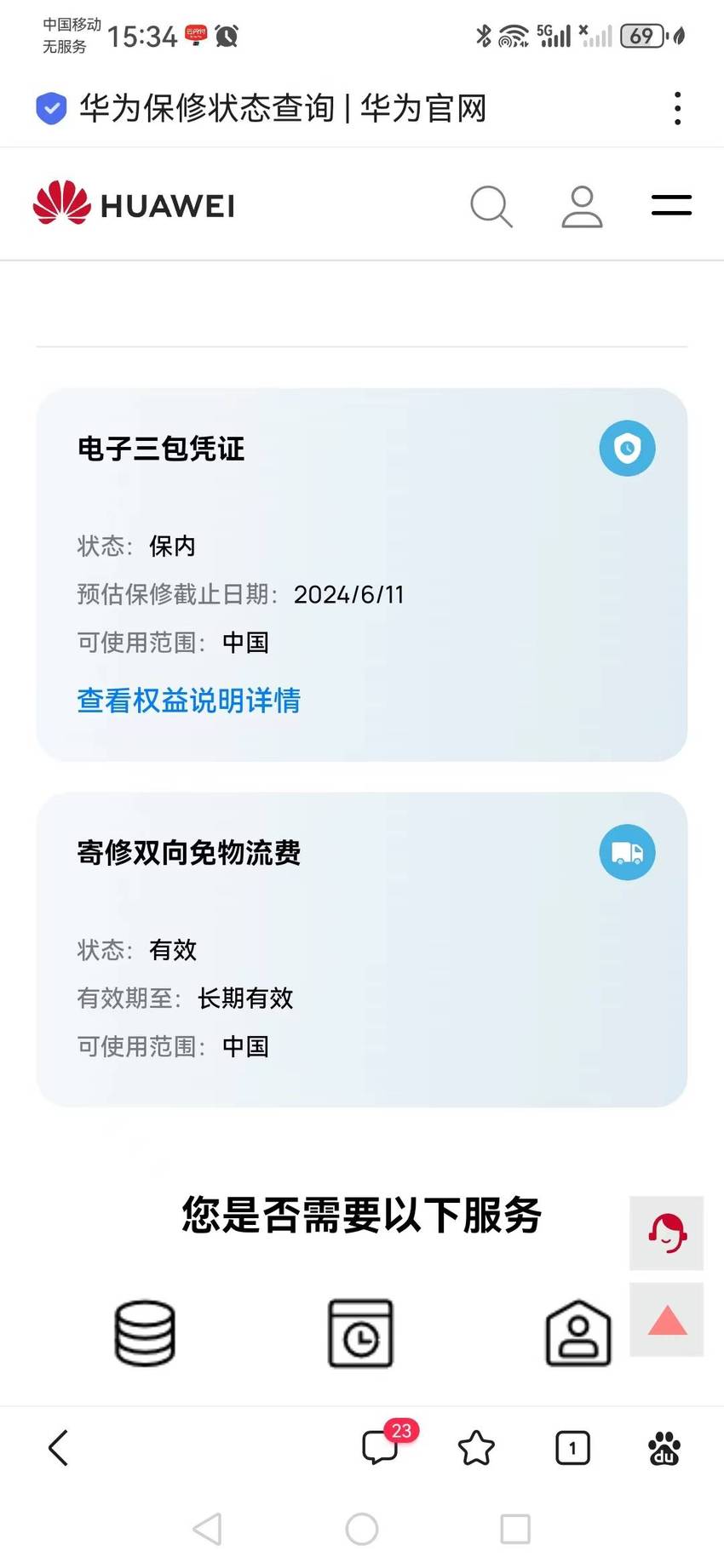
Task: Go to the system home screen
Action: (x=362, y=1529)
